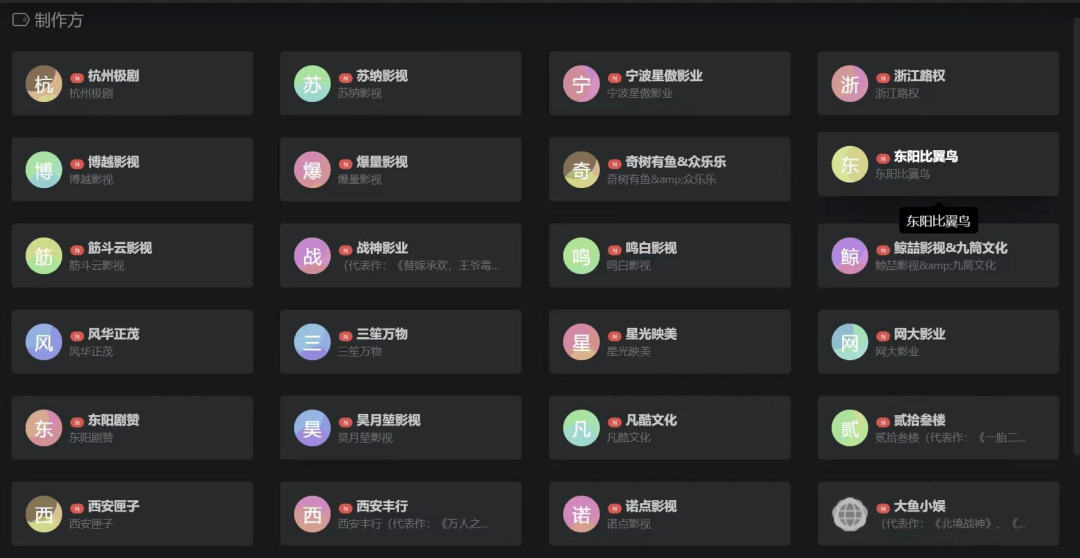Tap 鲸喆影视&九筒文化 card
The image size is (1080, 558).
tap(938, 256)
